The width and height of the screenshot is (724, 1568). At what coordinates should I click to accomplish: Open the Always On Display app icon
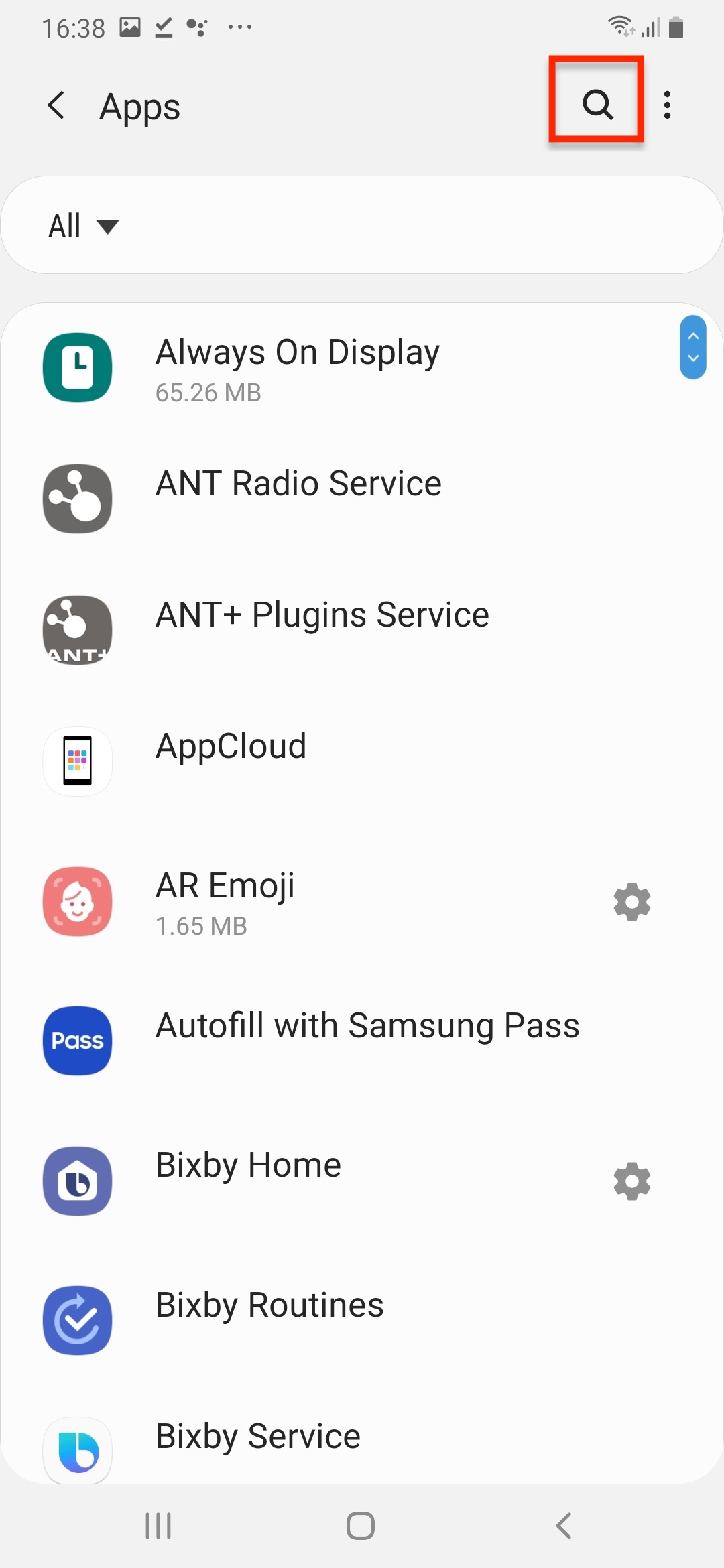tap(77, 369)
